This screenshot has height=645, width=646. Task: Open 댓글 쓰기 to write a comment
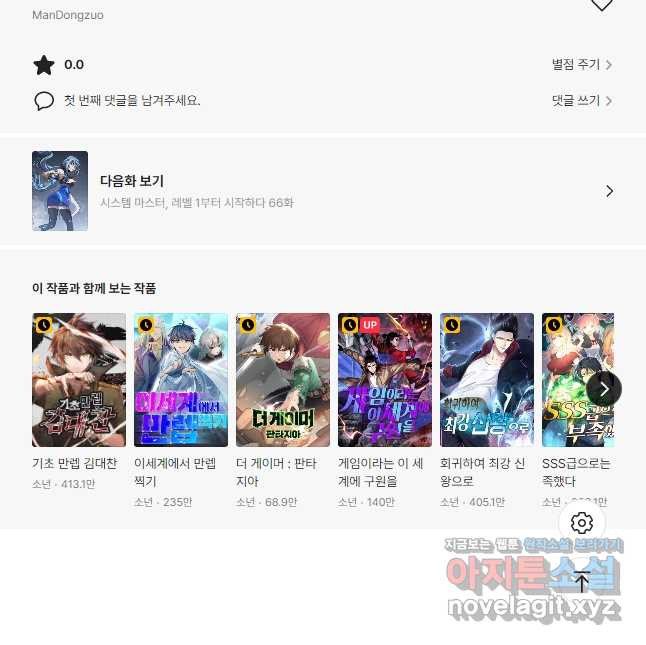click(581, 101)
